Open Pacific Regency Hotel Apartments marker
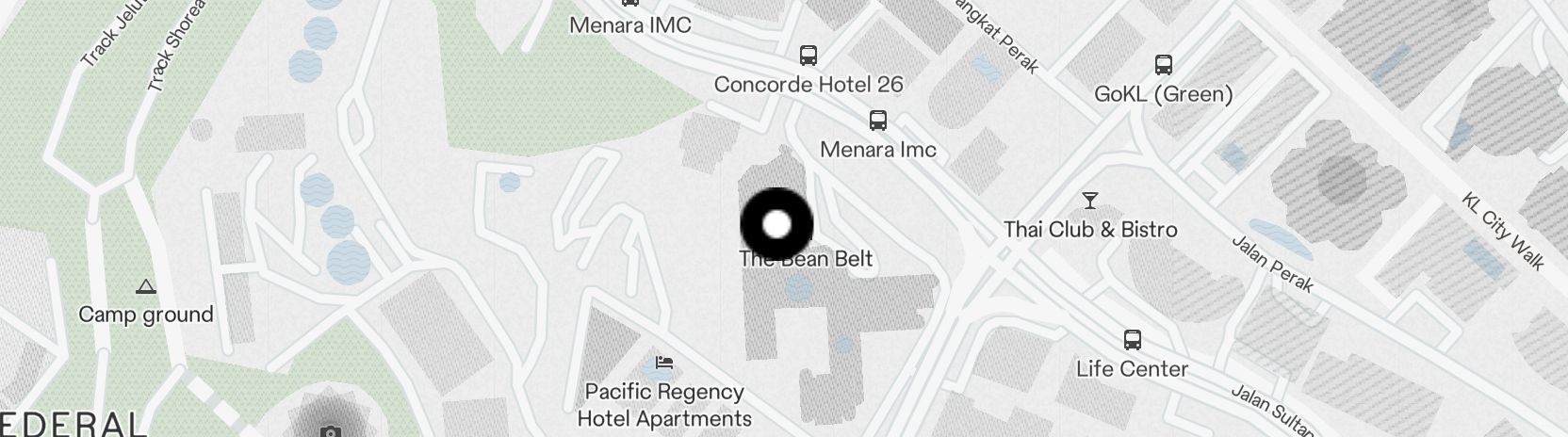 pyautogui.click(x=664, y=363)
